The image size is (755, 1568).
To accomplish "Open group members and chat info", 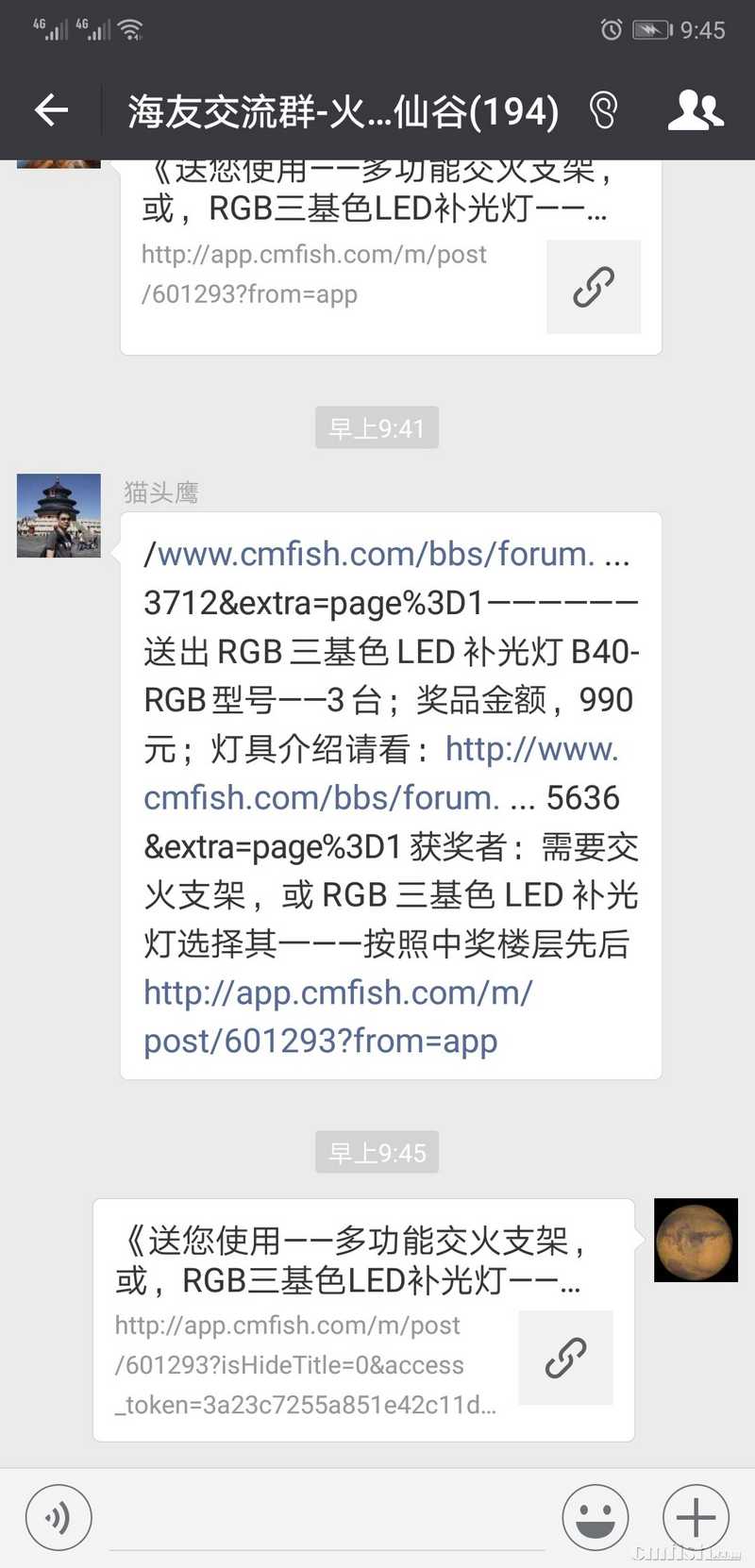I will click(696, 111).
